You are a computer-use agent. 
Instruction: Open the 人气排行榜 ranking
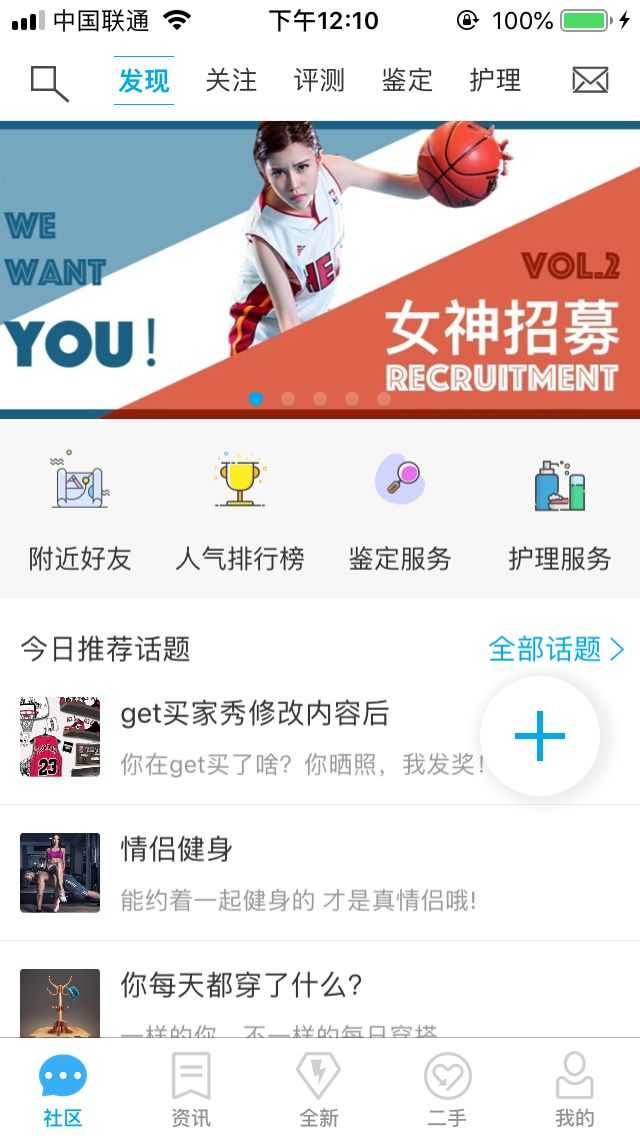tap(240, 510)
